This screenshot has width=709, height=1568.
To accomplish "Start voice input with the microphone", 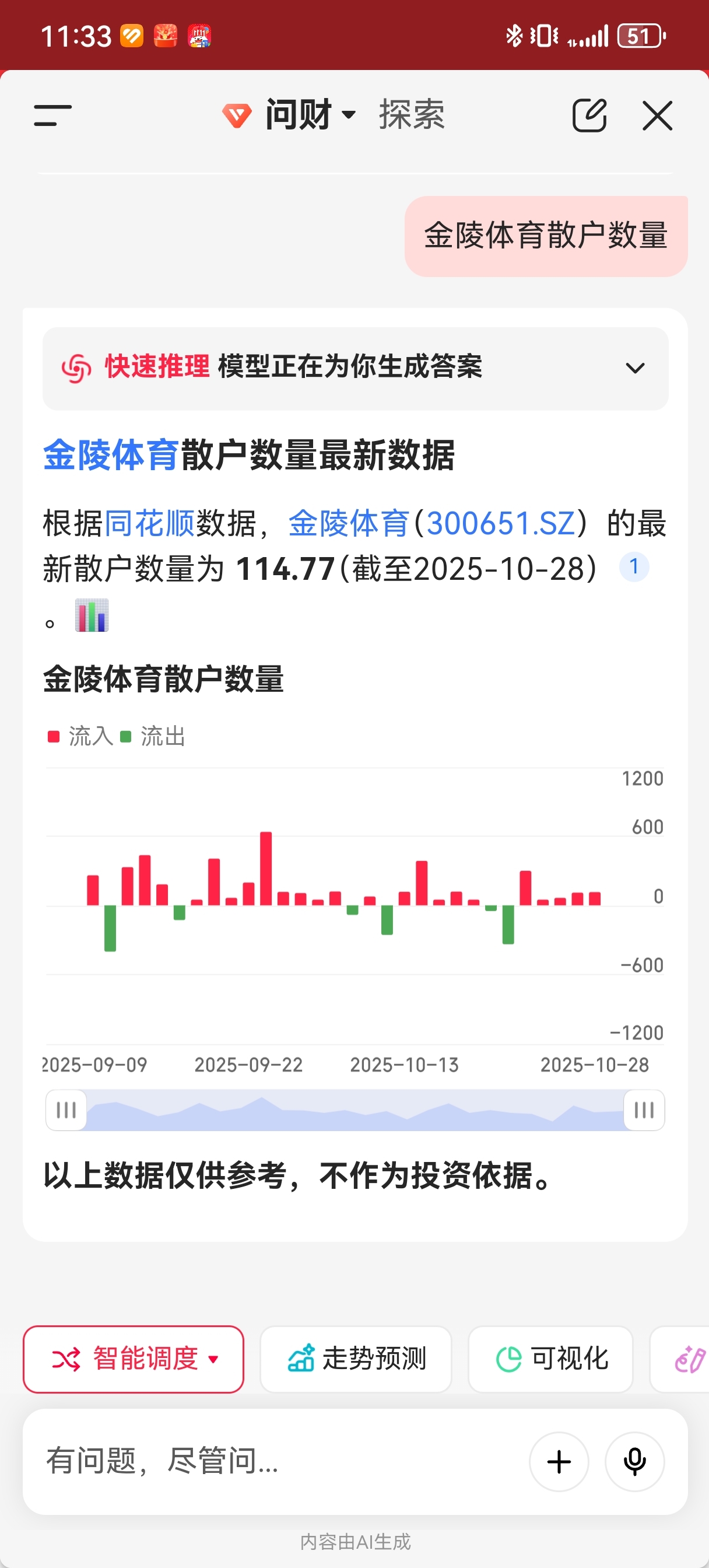I will [x=634, y=1461].
